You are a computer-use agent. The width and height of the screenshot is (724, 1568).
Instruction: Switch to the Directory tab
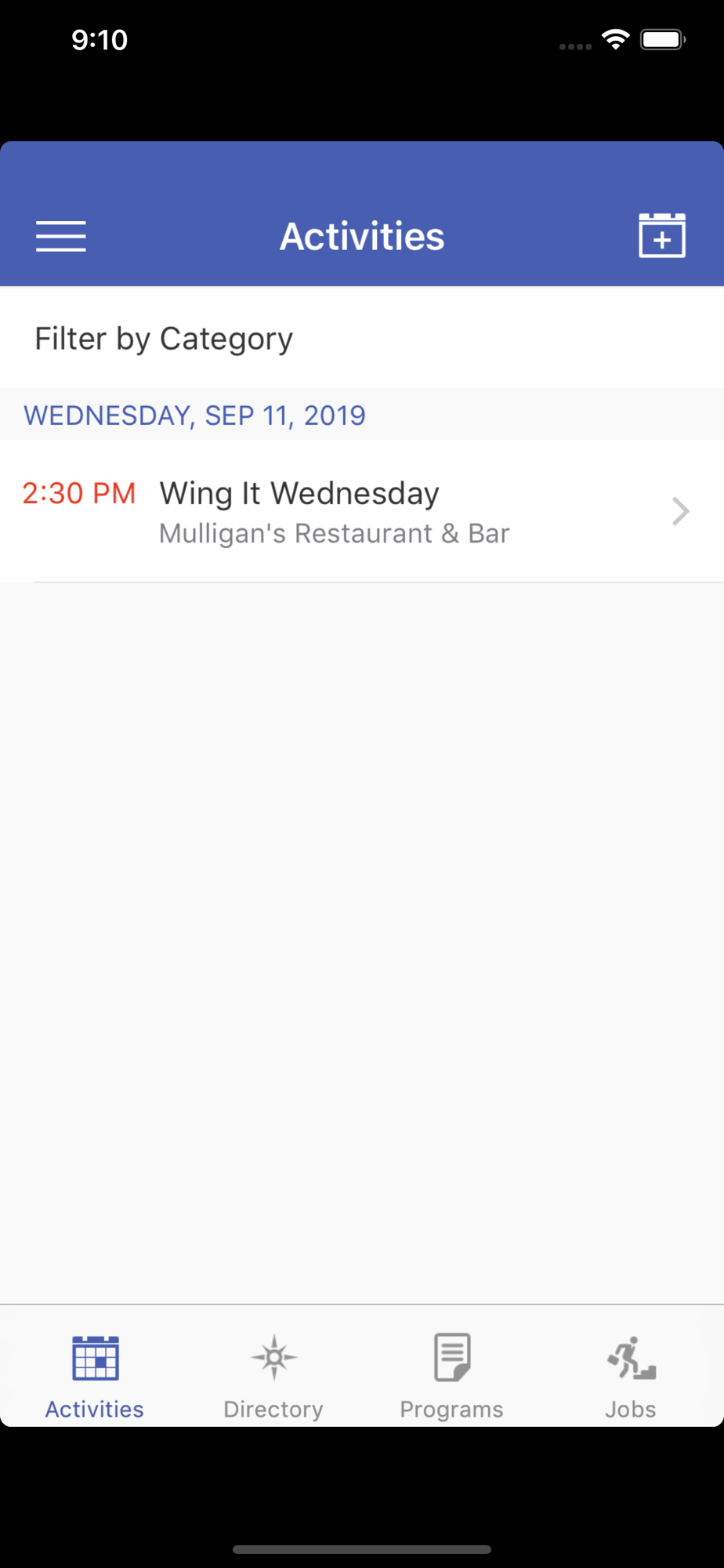click(273, 1377)
